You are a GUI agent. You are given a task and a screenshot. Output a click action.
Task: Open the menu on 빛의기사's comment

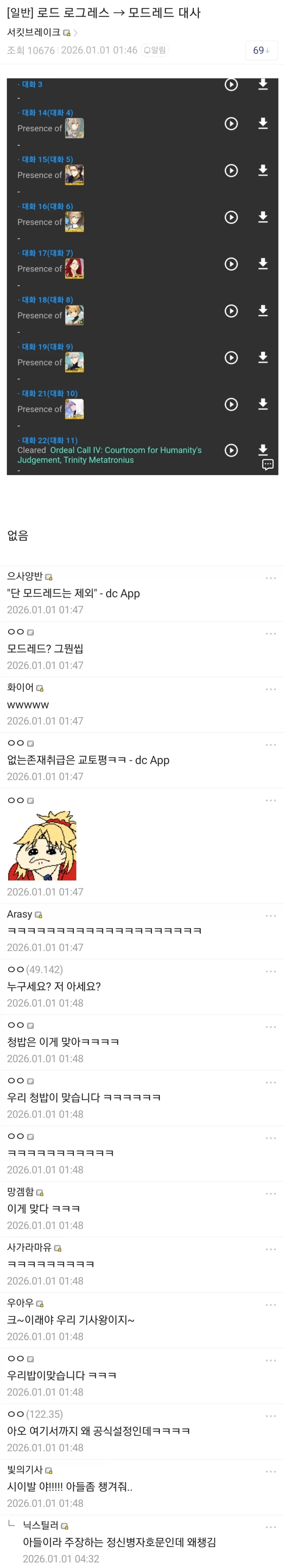[271, 1471]
